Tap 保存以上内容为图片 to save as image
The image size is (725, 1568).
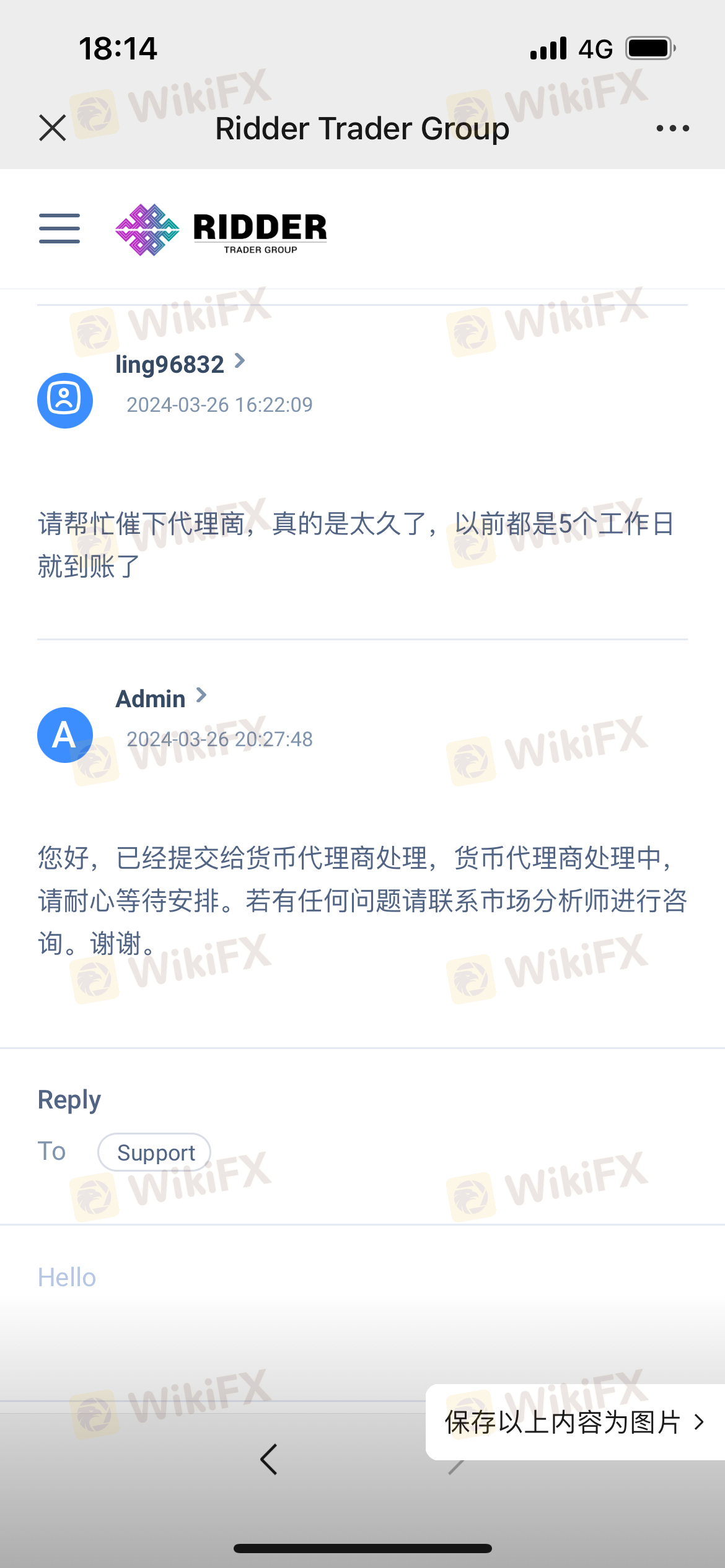pyautogui.click(x=573, y=1422)
